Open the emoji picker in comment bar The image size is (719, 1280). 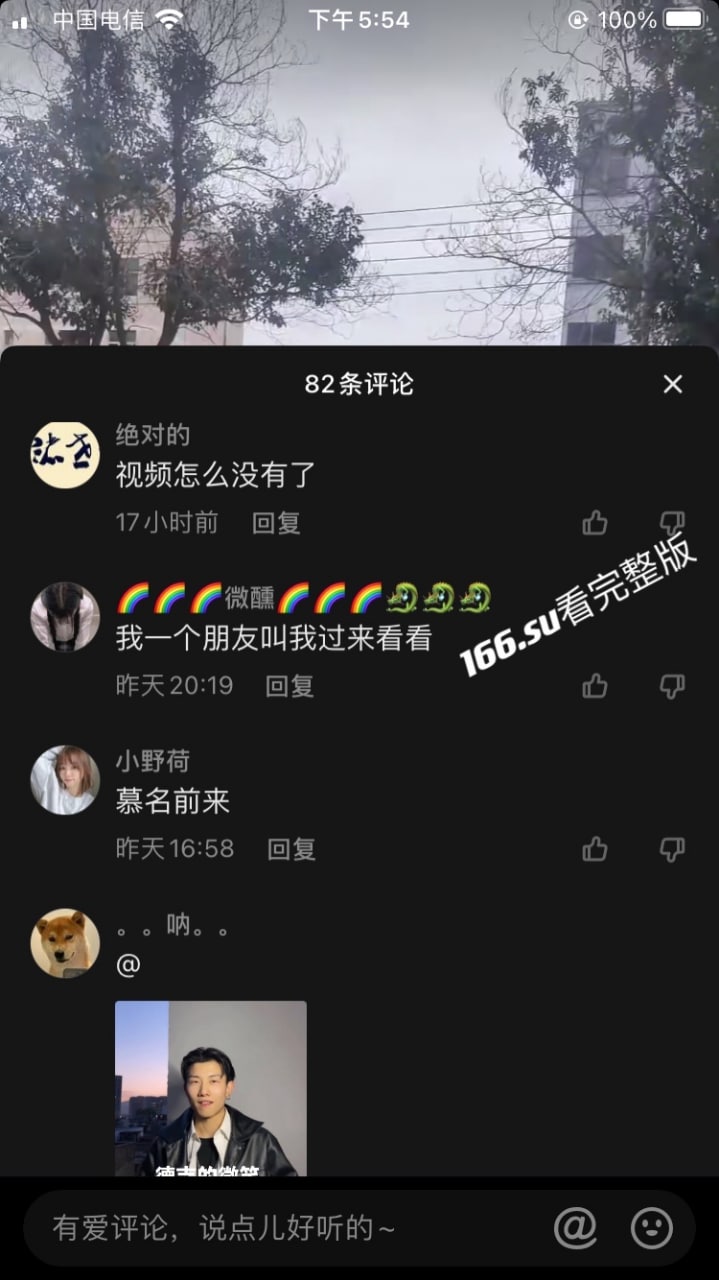652,1227
